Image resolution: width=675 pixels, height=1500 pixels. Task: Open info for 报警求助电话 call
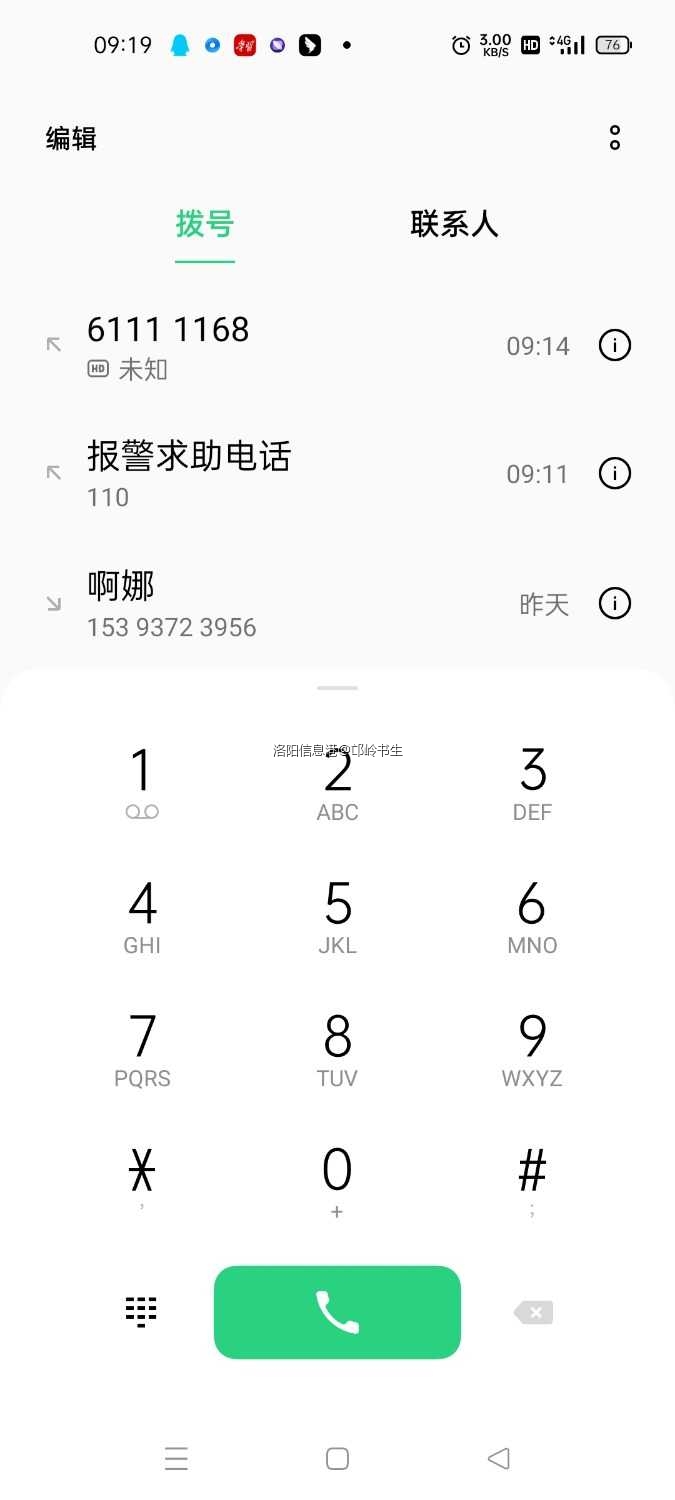pos(615,473)
